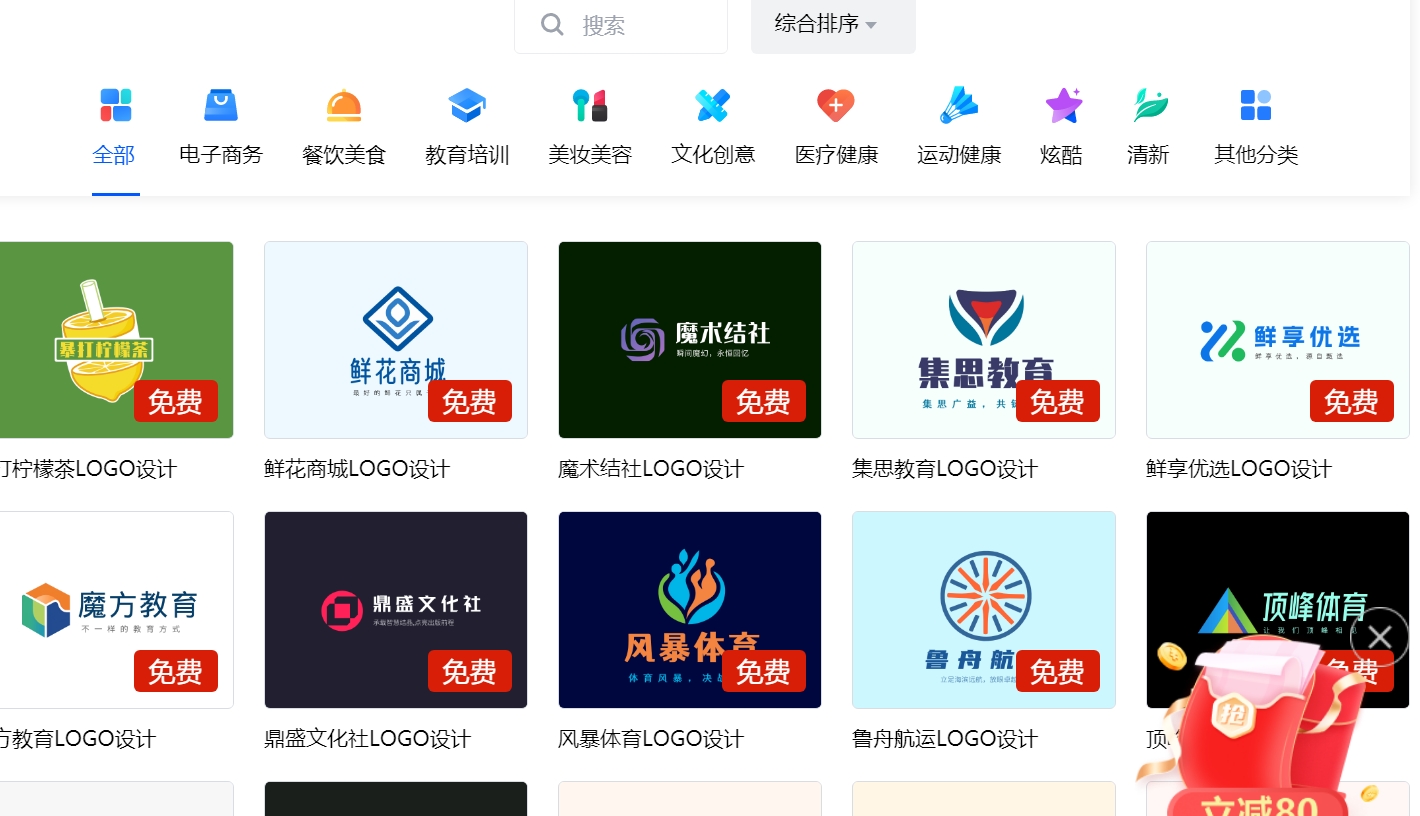View the 鼎盛文化社 LOGO design template

[x=395, y=609]
